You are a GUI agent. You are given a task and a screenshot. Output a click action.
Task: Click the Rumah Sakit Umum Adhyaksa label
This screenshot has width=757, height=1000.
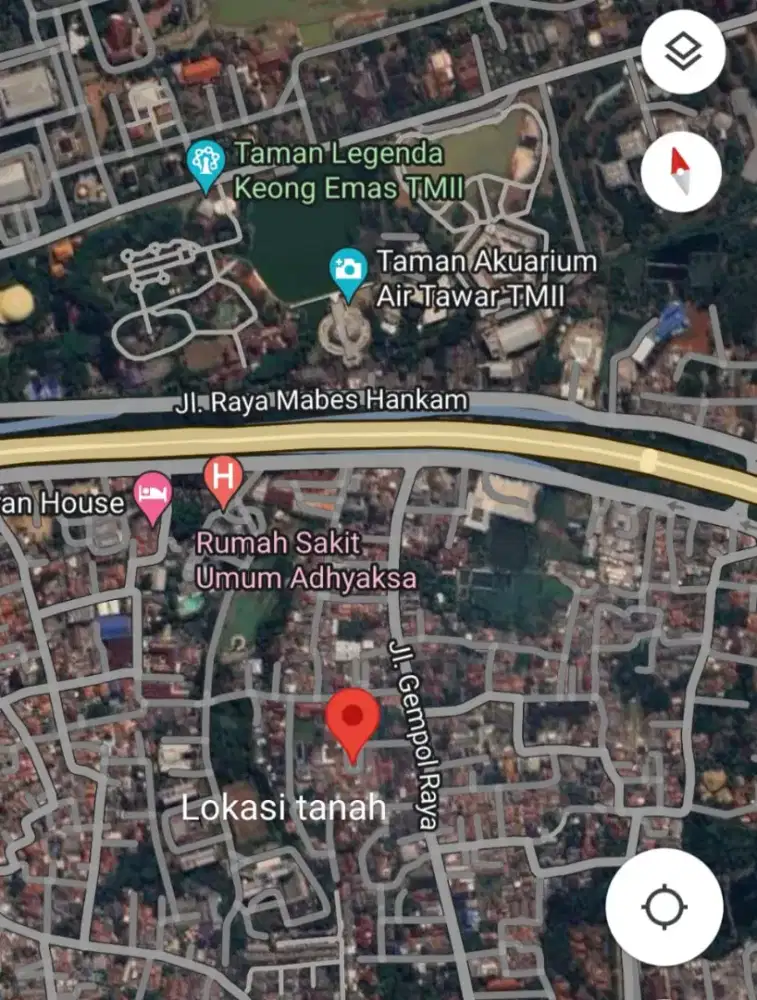tap(306, 560)
